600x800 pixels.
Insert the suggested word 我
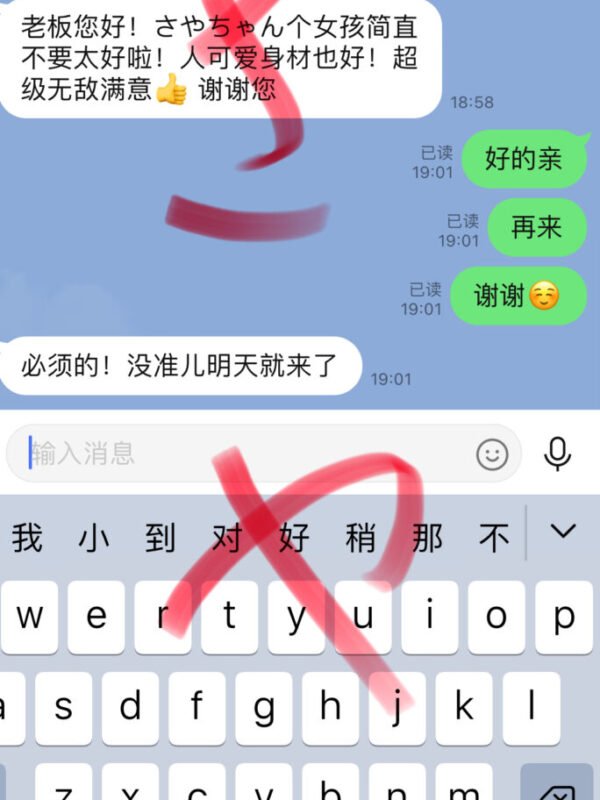28,539
